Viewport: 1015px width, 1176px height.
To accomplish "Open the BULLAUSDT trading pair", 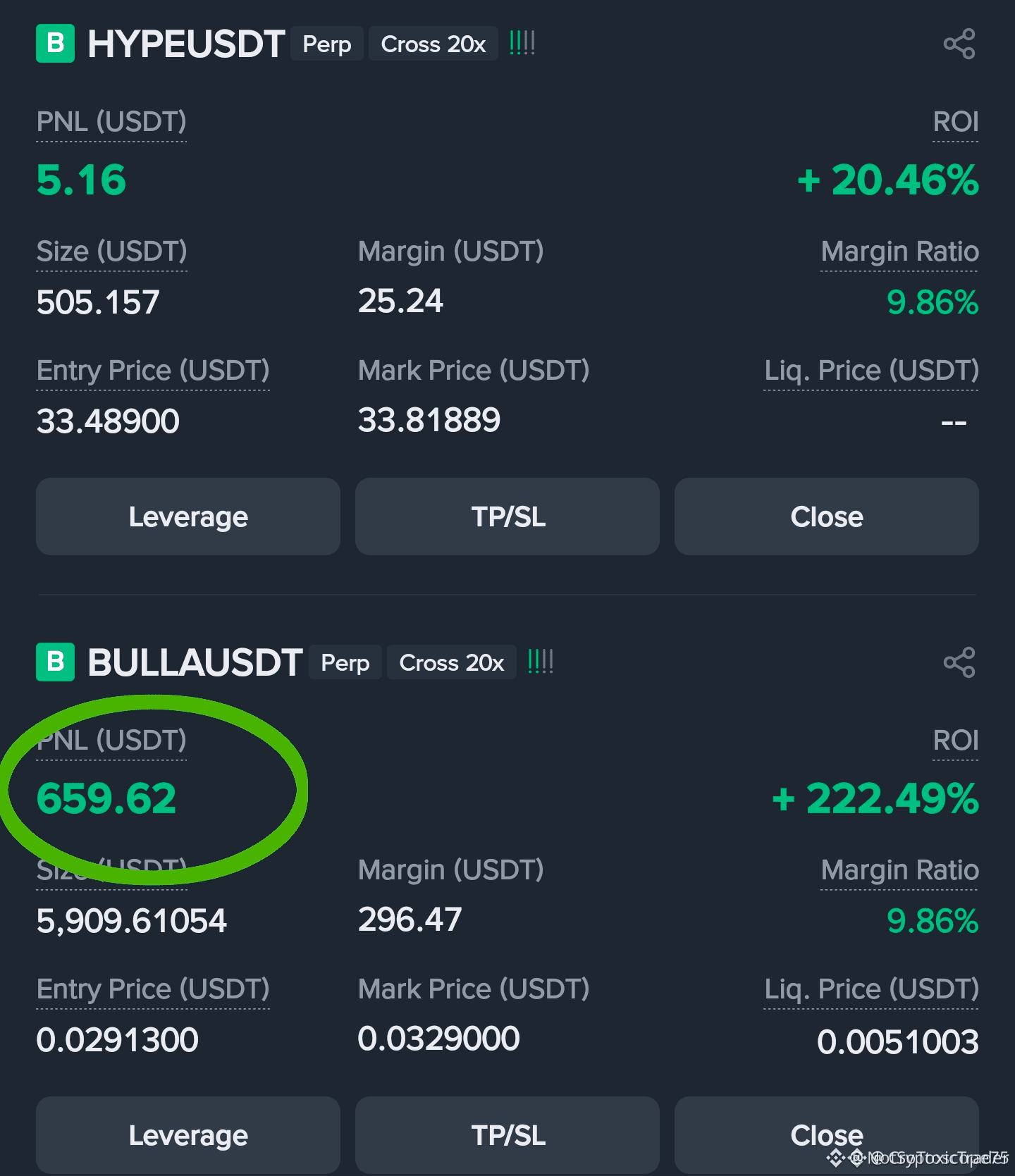I will [195, 662].
